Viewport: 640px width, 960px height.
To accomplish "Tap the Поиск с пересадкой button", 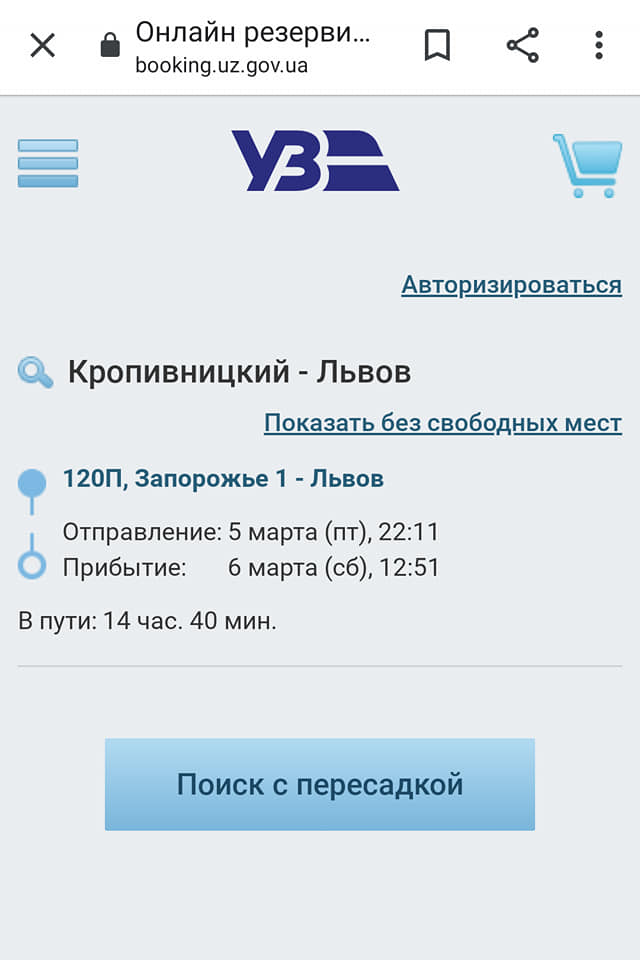I will coord(320,784).
